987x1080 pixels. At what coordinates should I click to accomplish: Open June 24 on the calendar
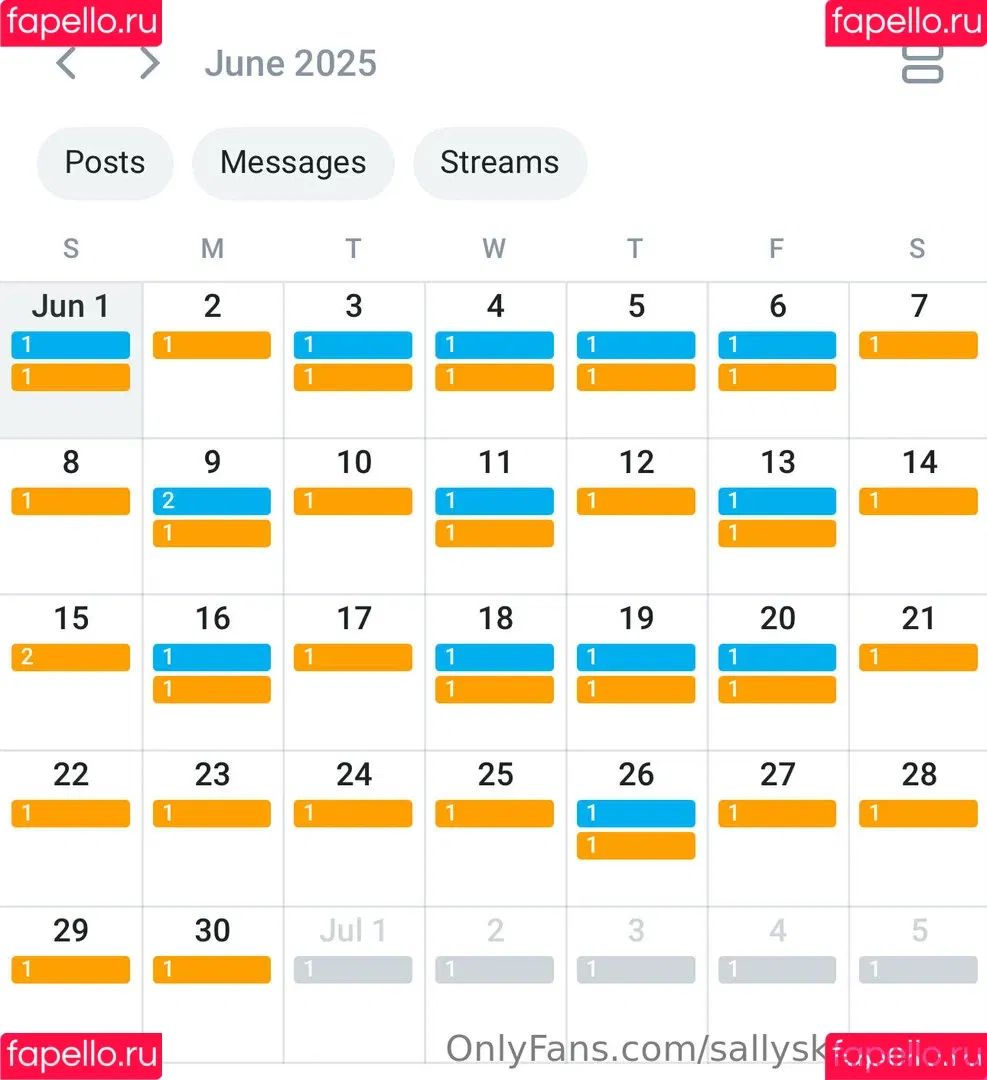(353, 827)
